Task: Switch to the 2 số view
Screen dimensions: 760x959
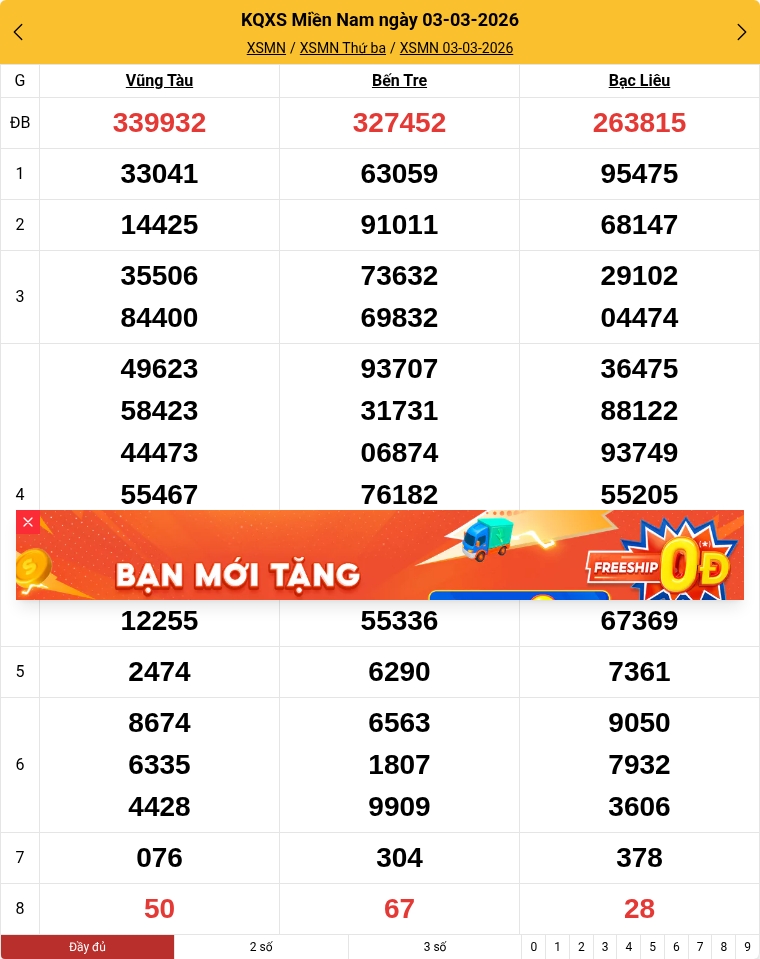Action: click(x=262, y=947)
